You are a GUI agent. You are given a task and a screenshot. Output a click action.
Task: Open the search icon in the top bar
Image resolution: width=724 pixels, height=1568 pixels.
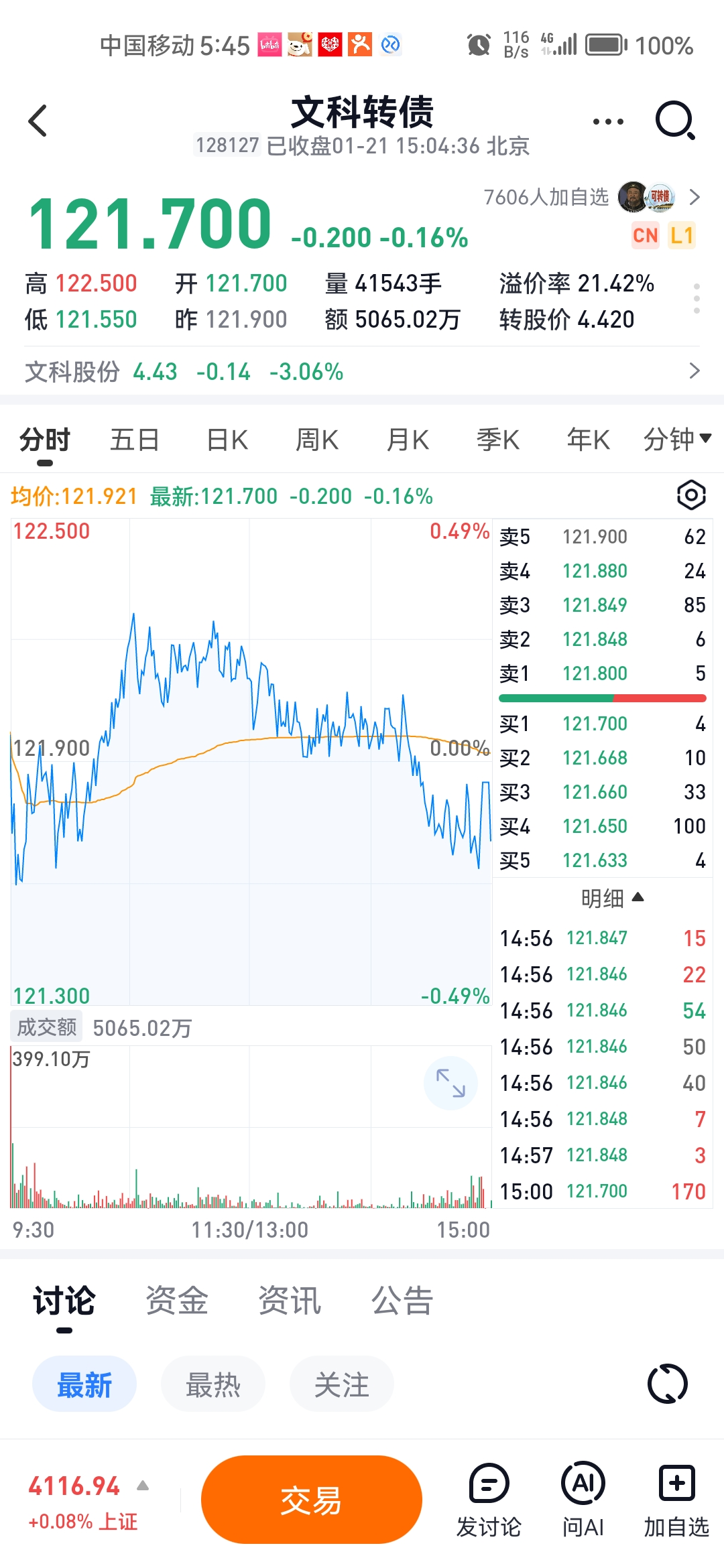tap(674, 121)
